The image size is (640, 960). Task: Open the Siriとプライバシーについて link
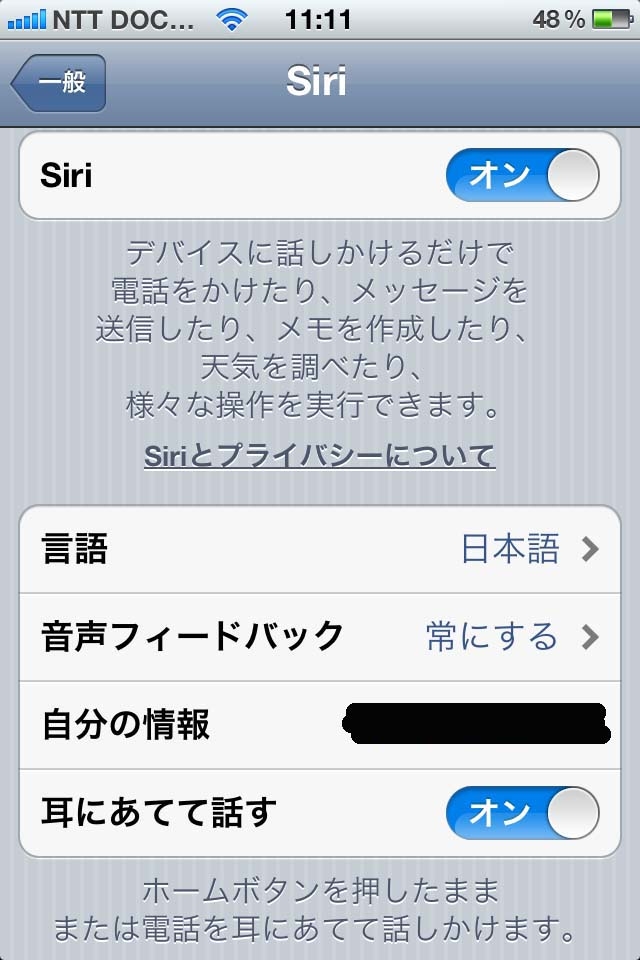[320, 456]
